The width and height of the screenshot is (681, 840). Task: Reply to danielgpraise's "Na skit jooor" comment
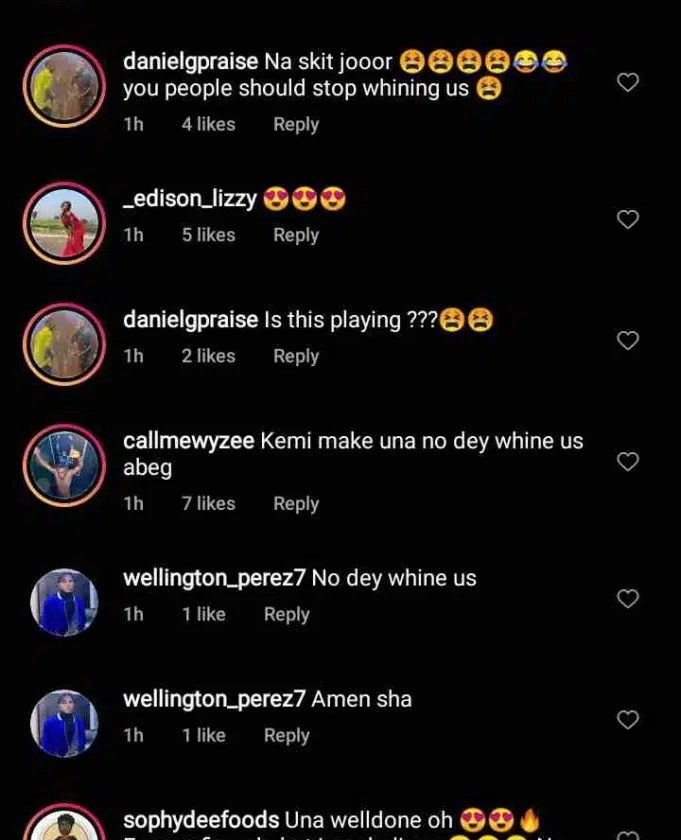point(296,124)
